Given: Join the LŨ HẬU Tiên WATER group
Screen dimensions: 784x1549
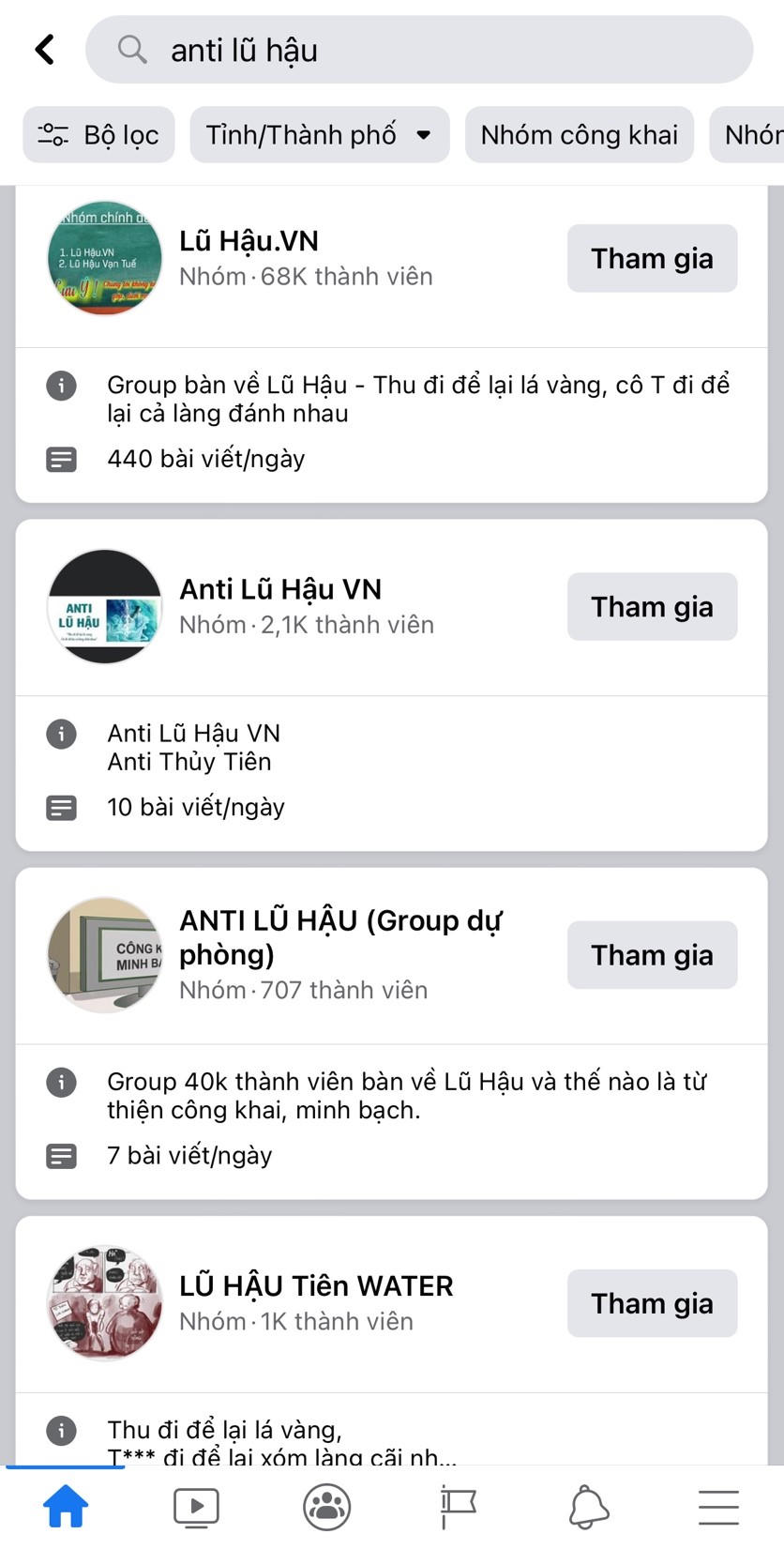Looking at the screenshot, I should 652,1304.
